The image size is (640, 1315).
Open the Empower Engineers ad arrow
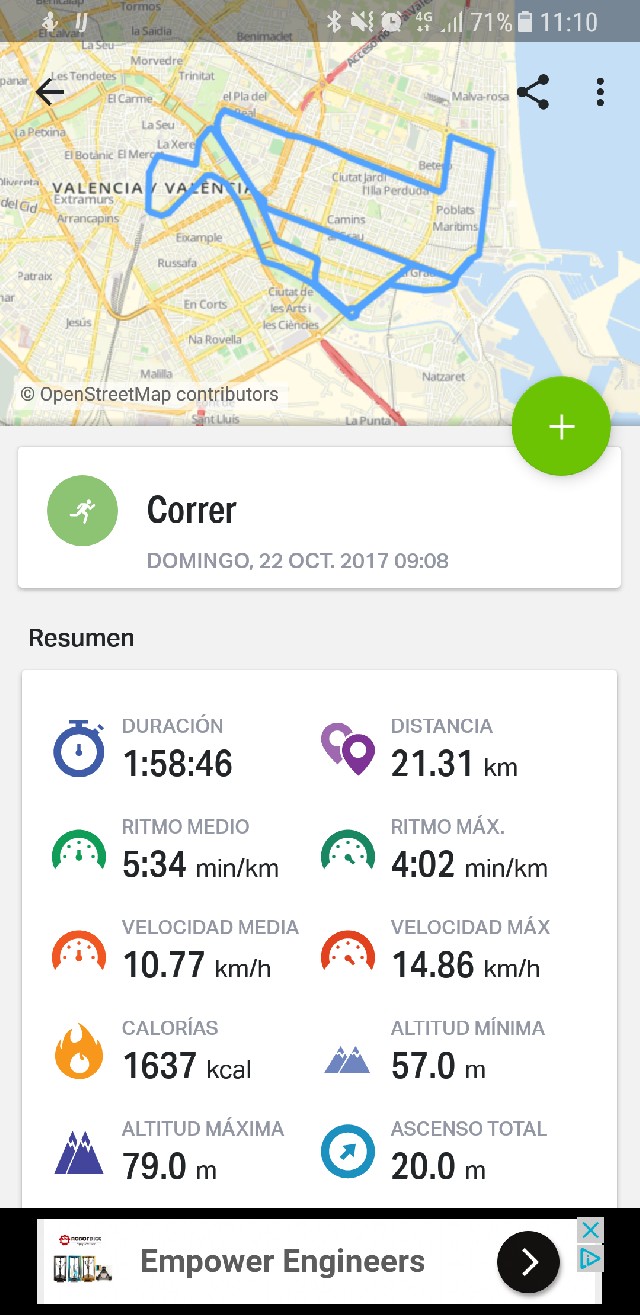(x=528, y=1262)
